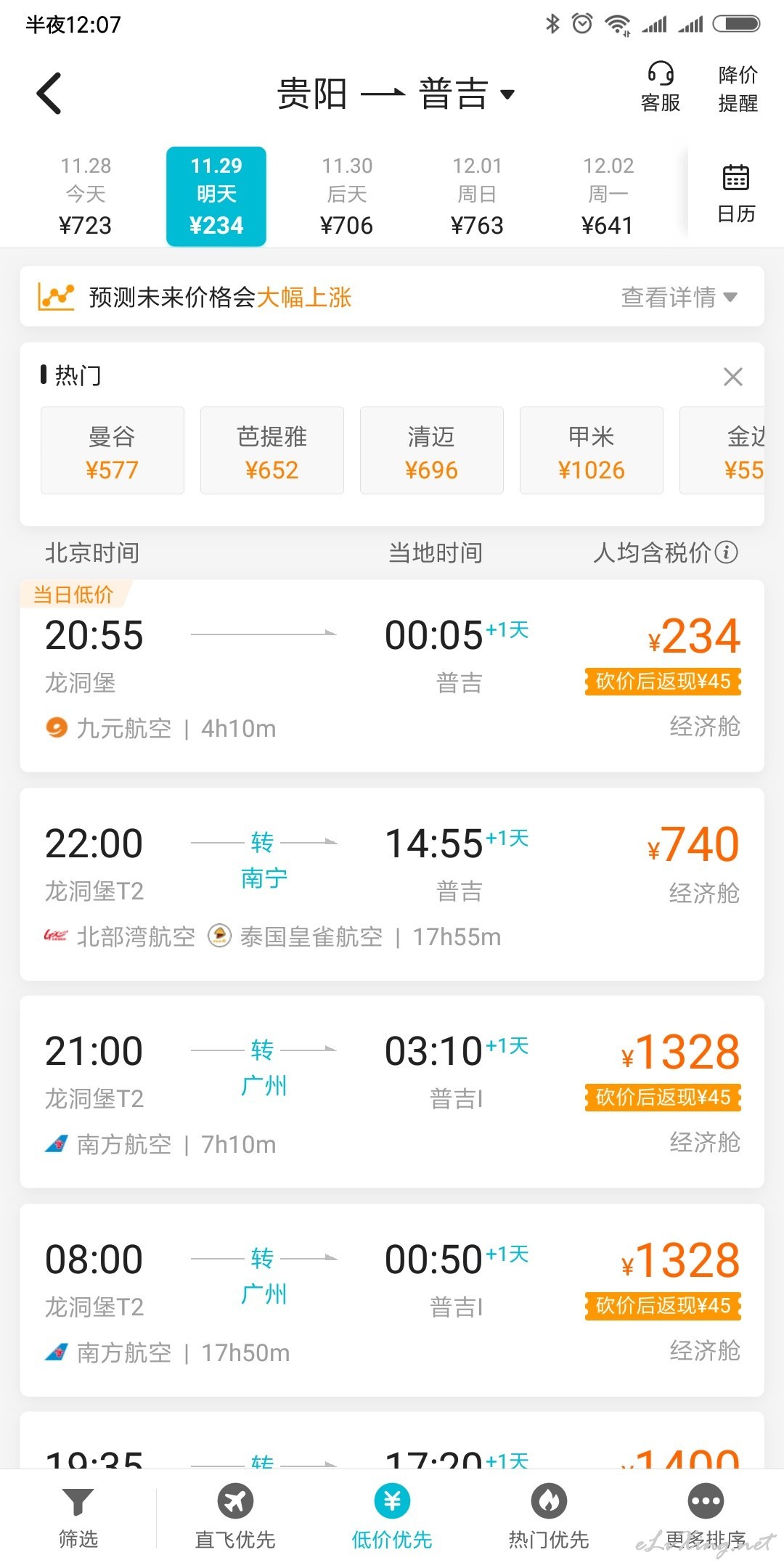The image size is (784, 1568).
Task: Open the 日历 calendar
Action: coord(736,194)
